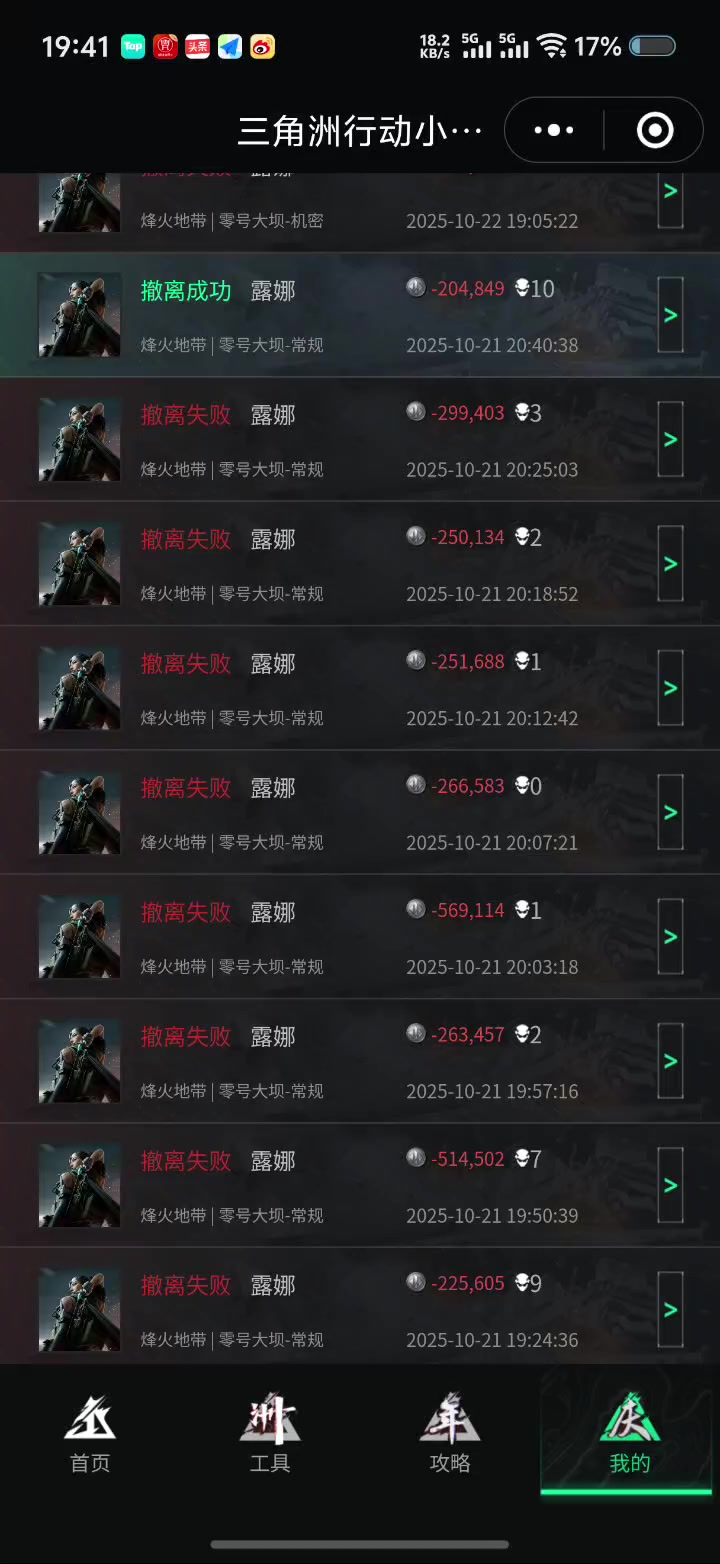Image resolution: width=720 pixels, height=1564 pixels.
Task: Open the match record at 19:24:36
Action: pyautogui.click(x=670, y=1309)
